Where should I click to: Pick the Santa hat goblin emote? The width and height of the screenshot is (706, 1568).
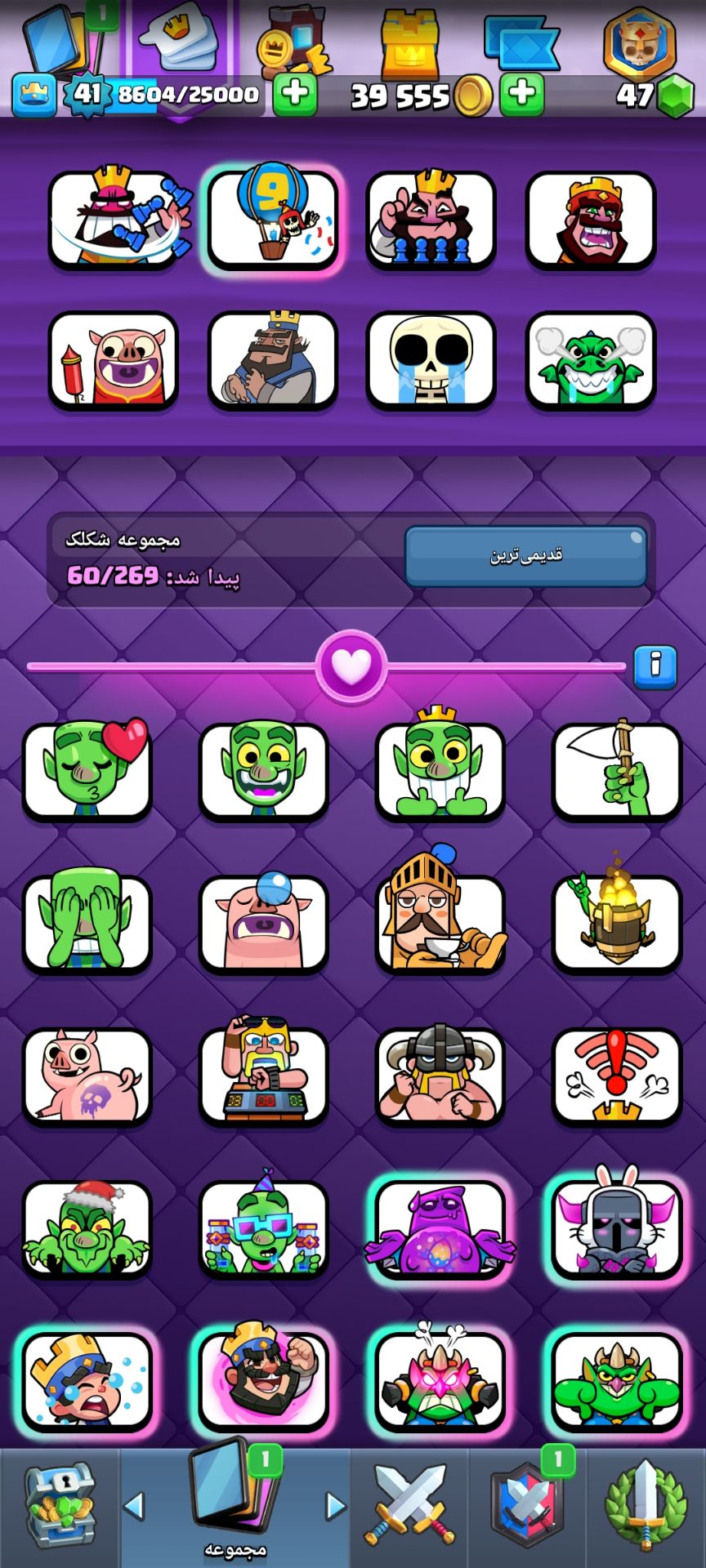(x=87, y=1228)
